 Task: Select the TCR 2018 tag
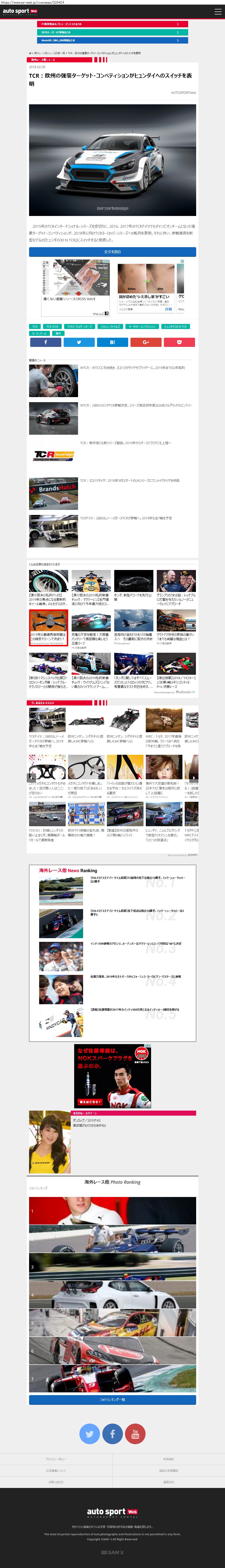(52, 326)
